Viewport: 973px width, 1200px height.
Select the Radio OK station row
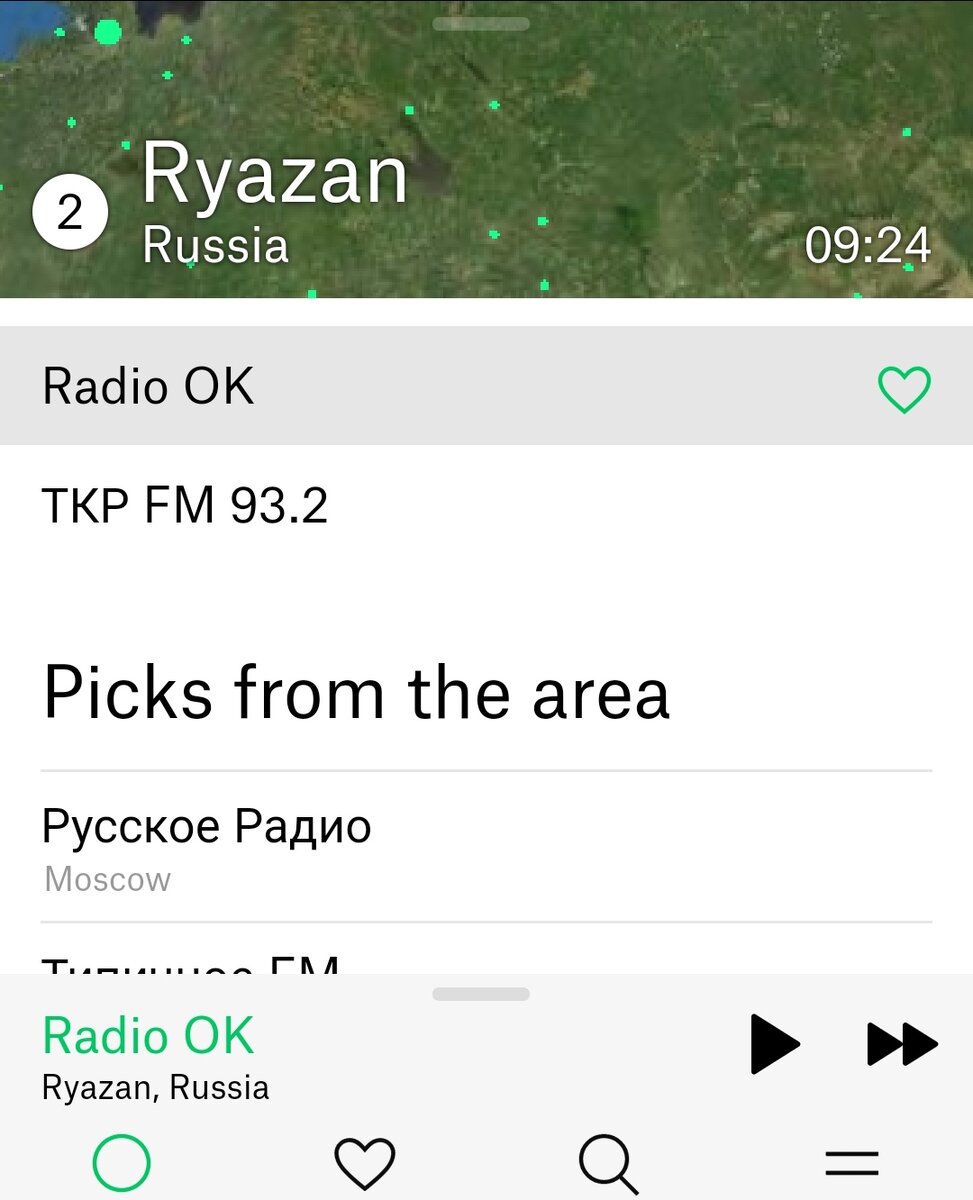click(x=400, y=387)
